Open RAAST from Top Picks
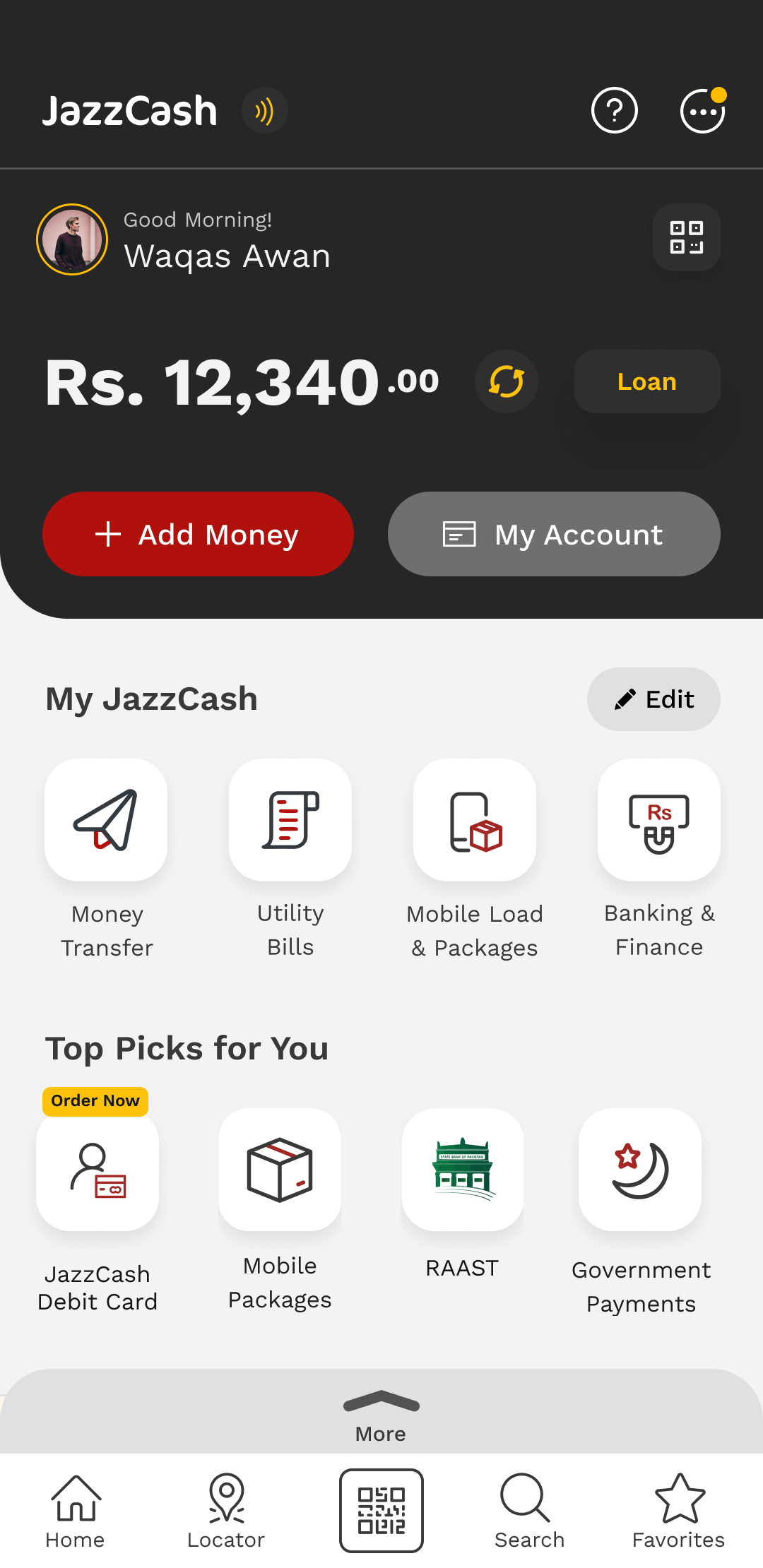 [x=463, y=1170]
